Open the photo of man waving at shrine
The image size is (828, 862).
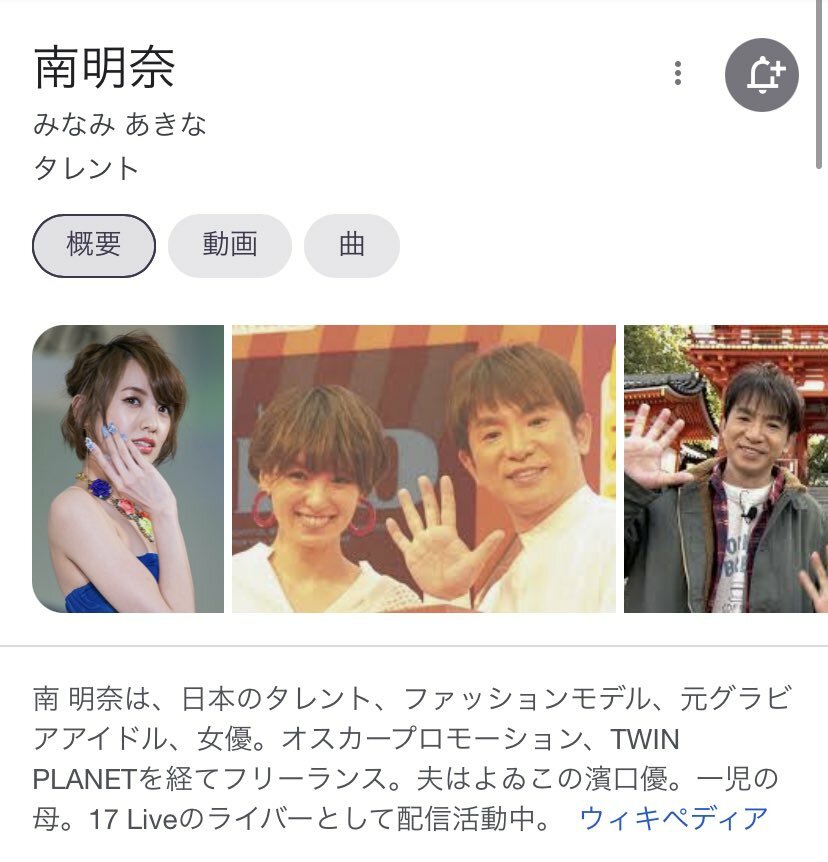[726, 468]
